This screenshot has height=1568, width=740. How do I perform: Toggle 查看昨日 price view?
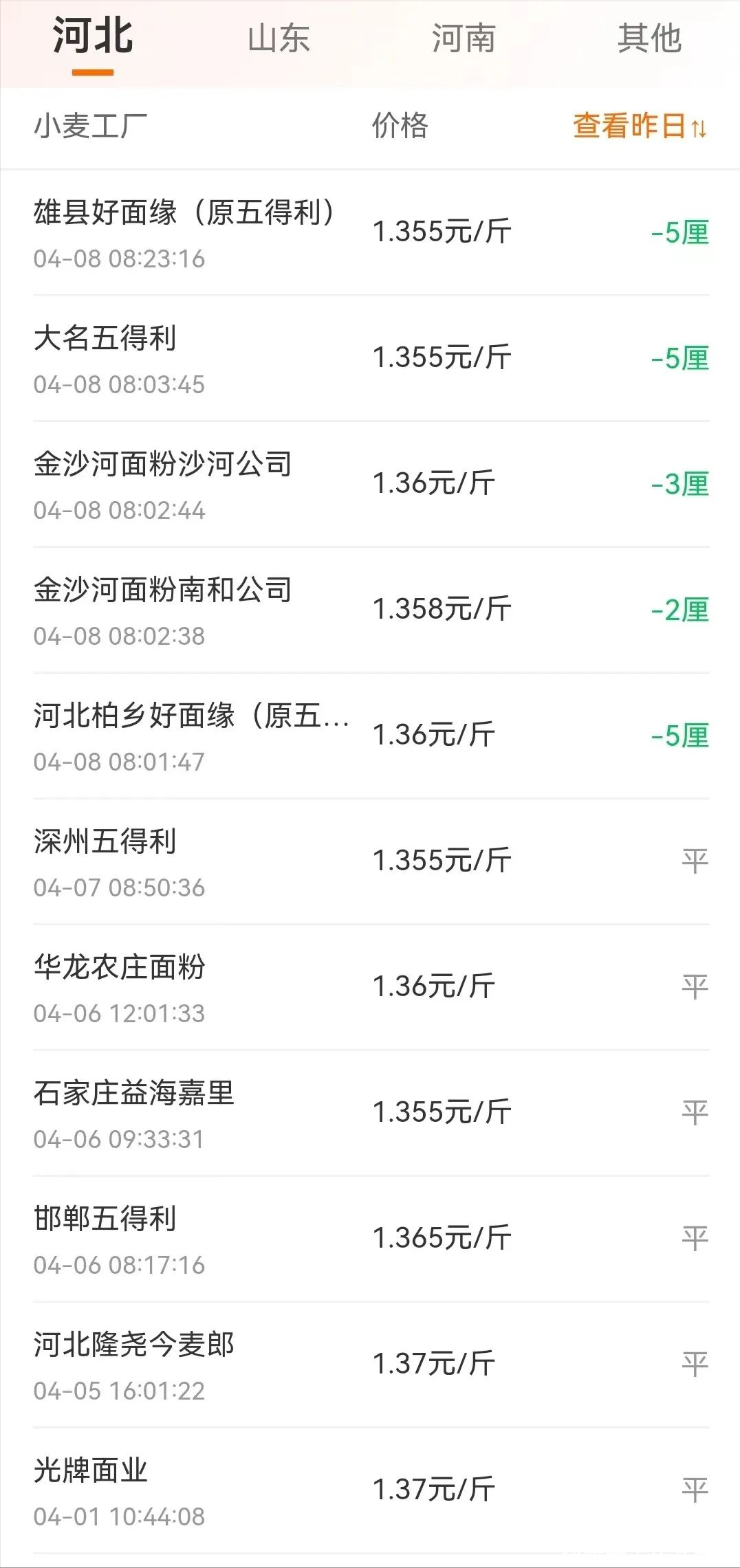[x=639, y=126]
